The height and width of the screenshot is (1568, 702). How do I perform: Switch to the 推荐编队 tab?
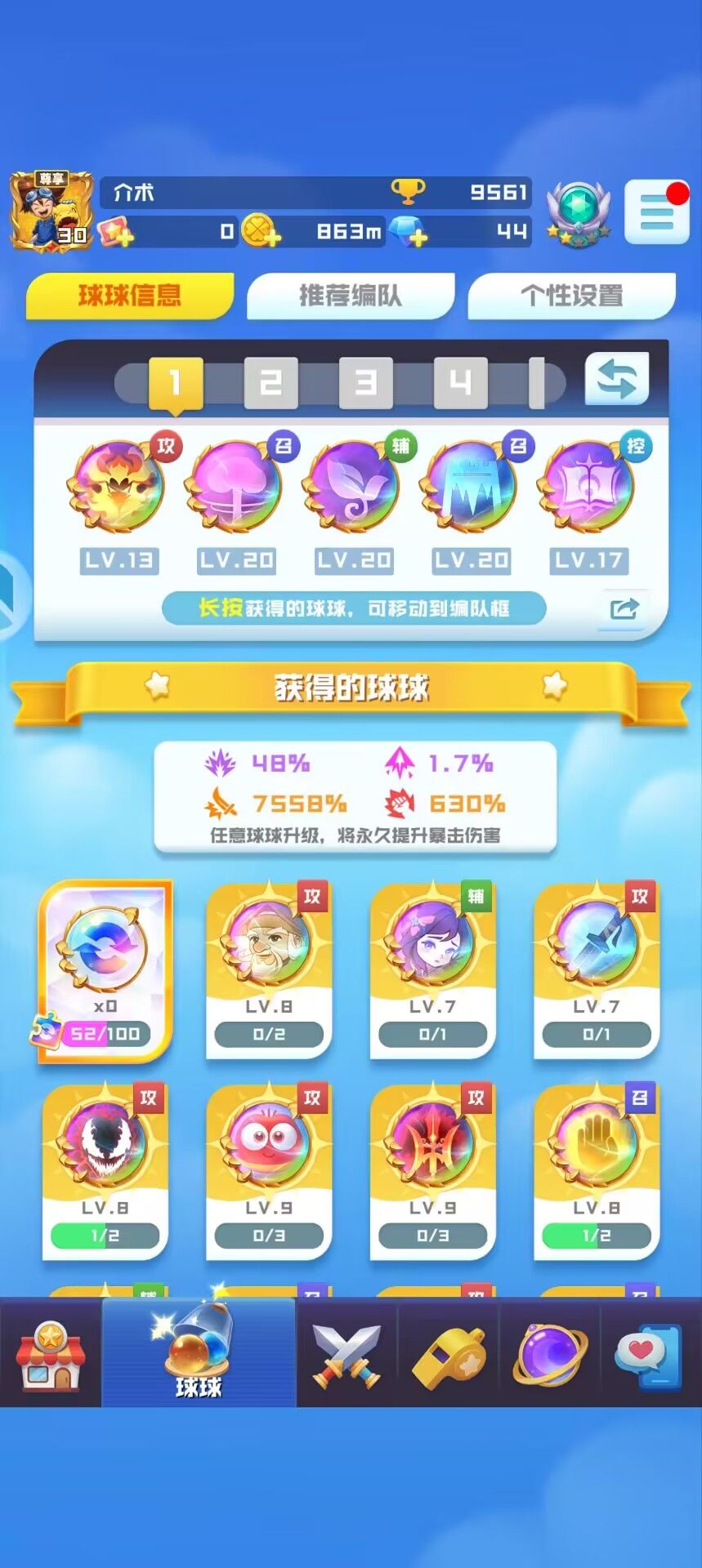(x=351, y=295)
